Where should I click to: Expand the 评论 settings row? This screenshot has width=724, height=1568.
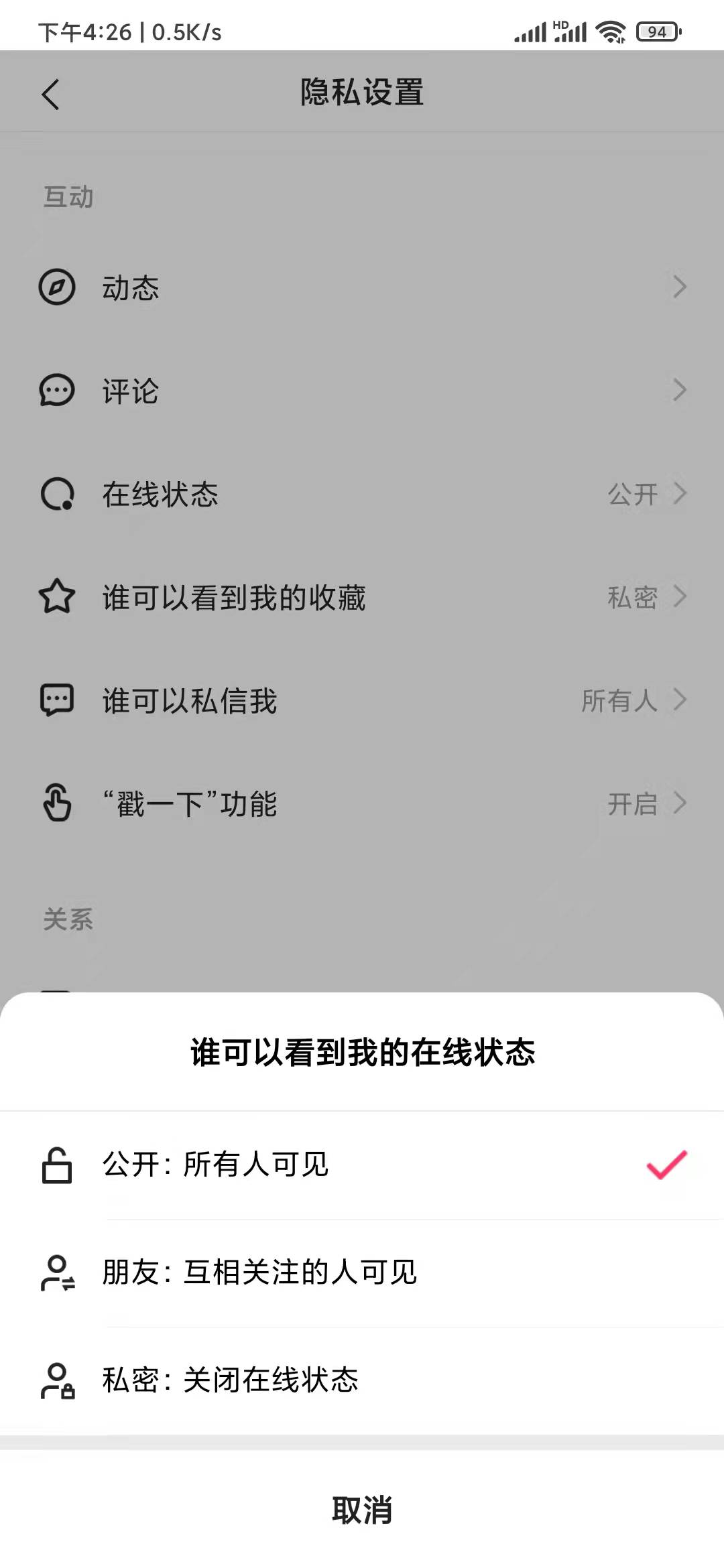[362, 391]
